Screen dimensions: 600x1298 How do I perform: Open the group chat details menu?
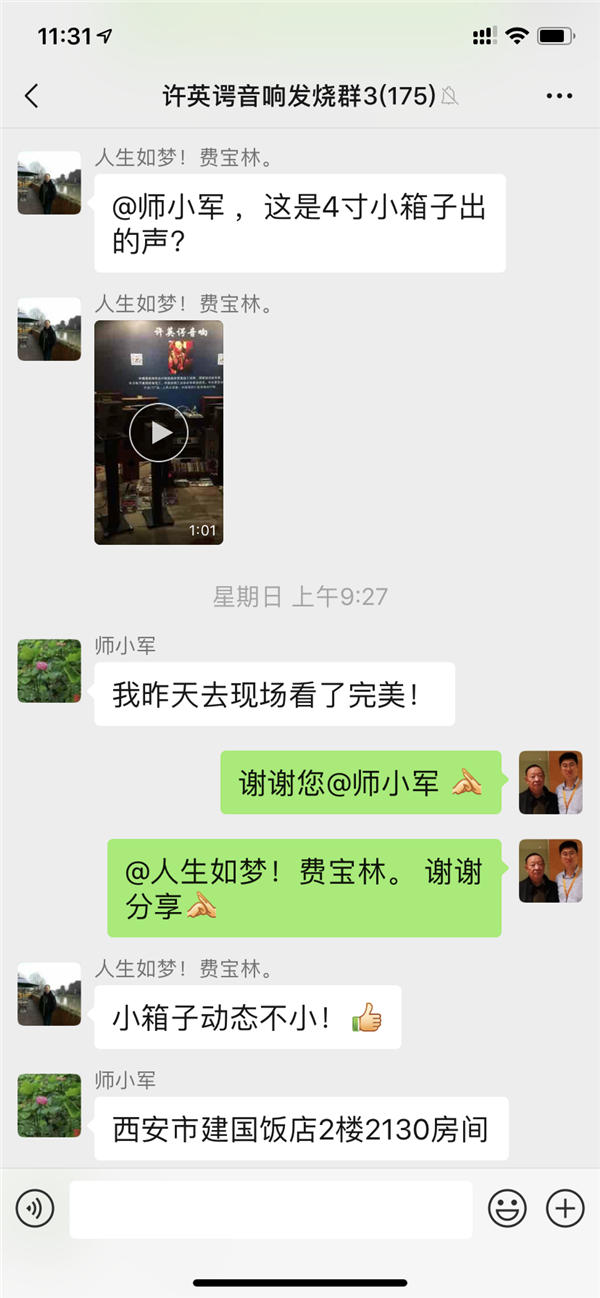(559, 96)
